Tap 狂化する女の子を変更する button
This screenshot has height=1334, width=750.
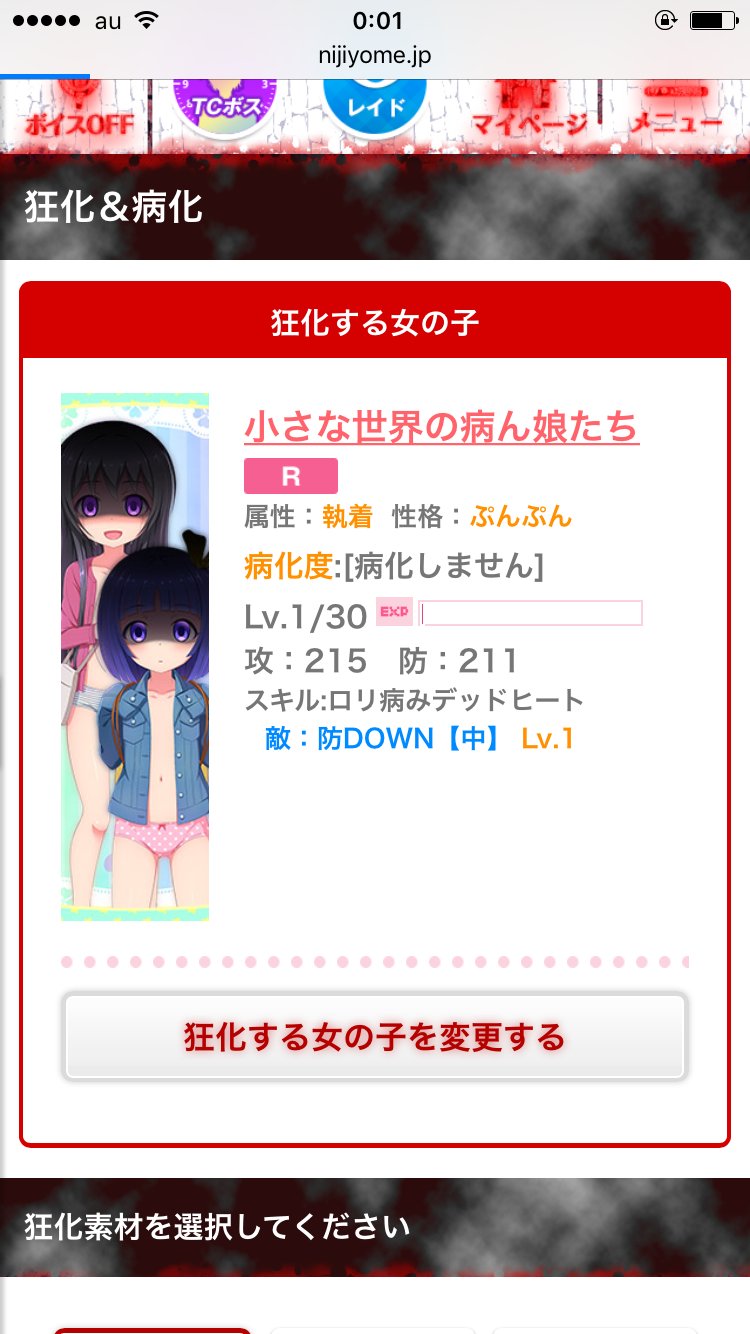[375, 1036]
